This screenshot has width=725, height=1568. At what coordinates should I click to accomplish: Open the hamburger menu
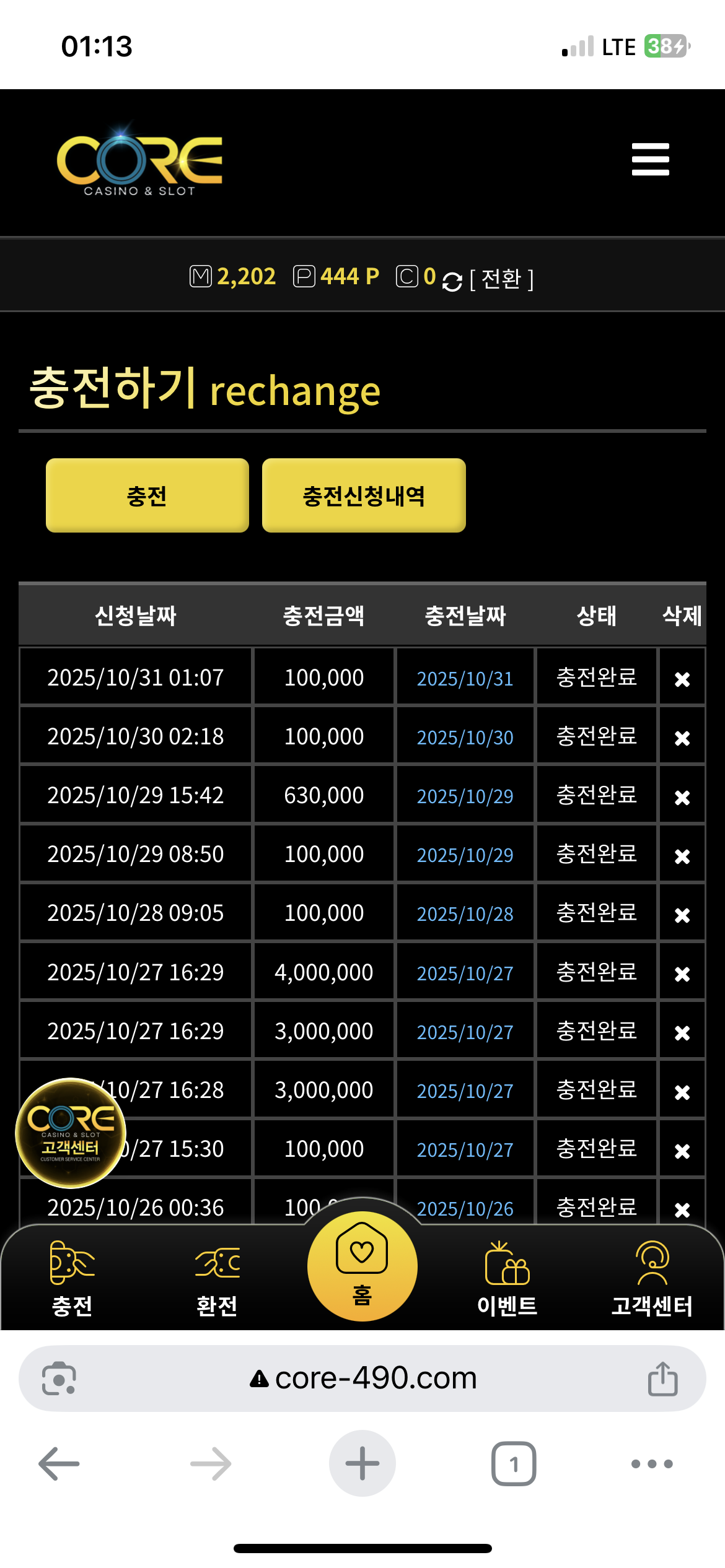(650, 159)
